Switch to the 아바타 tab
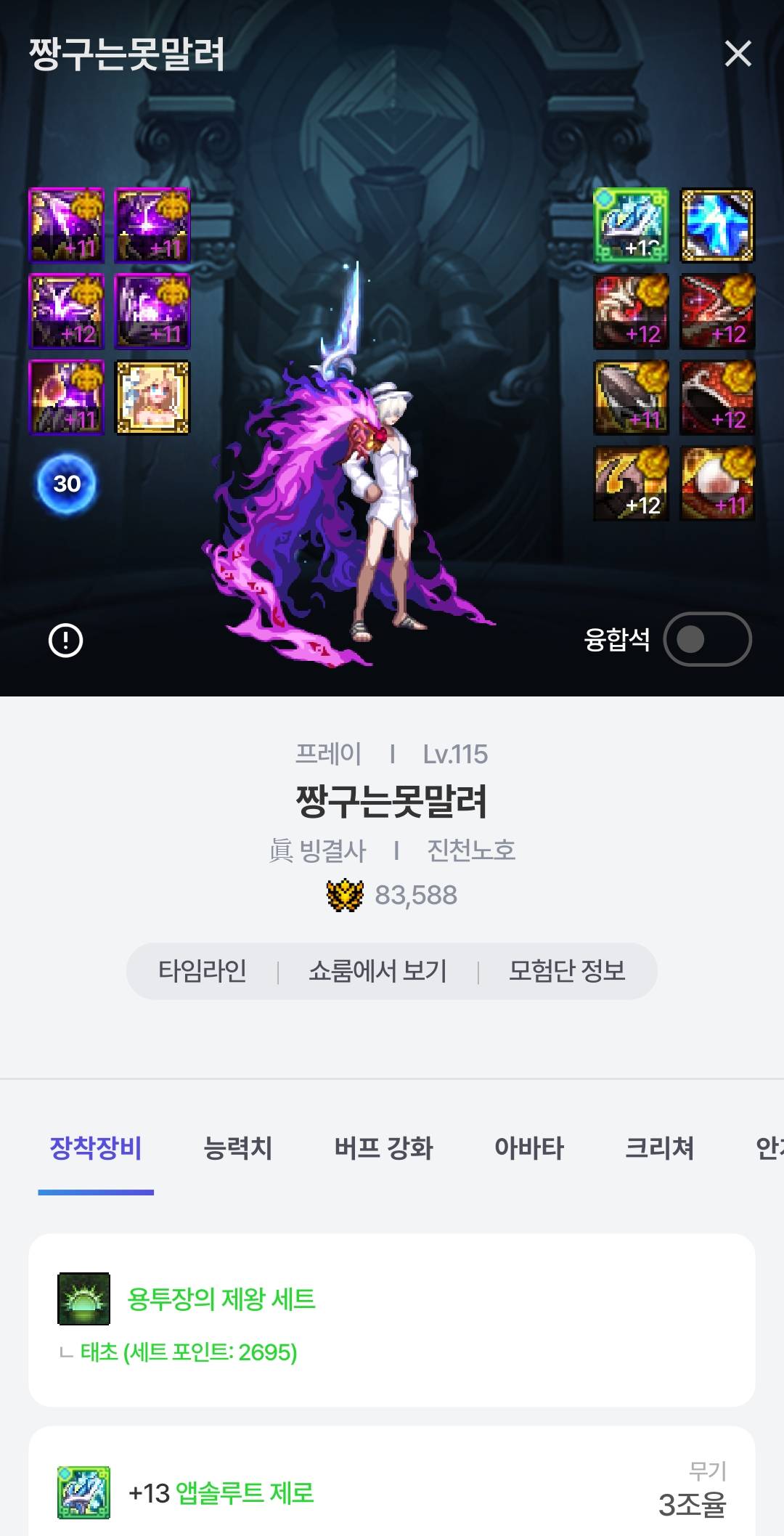This screenshot has height=1536, width=784. click(x=529, y=1148)
